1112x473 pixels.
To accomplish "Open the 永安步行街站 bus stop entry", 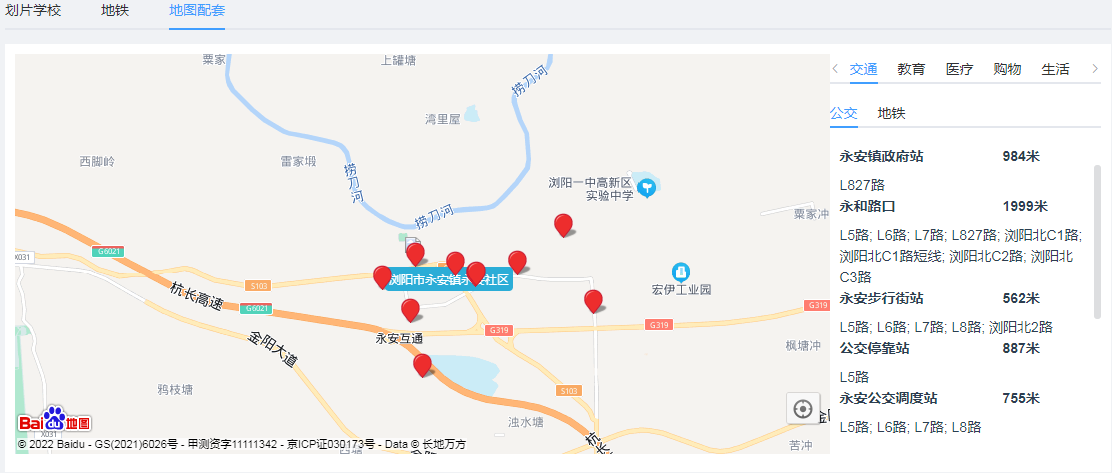I will coord(881,298).
